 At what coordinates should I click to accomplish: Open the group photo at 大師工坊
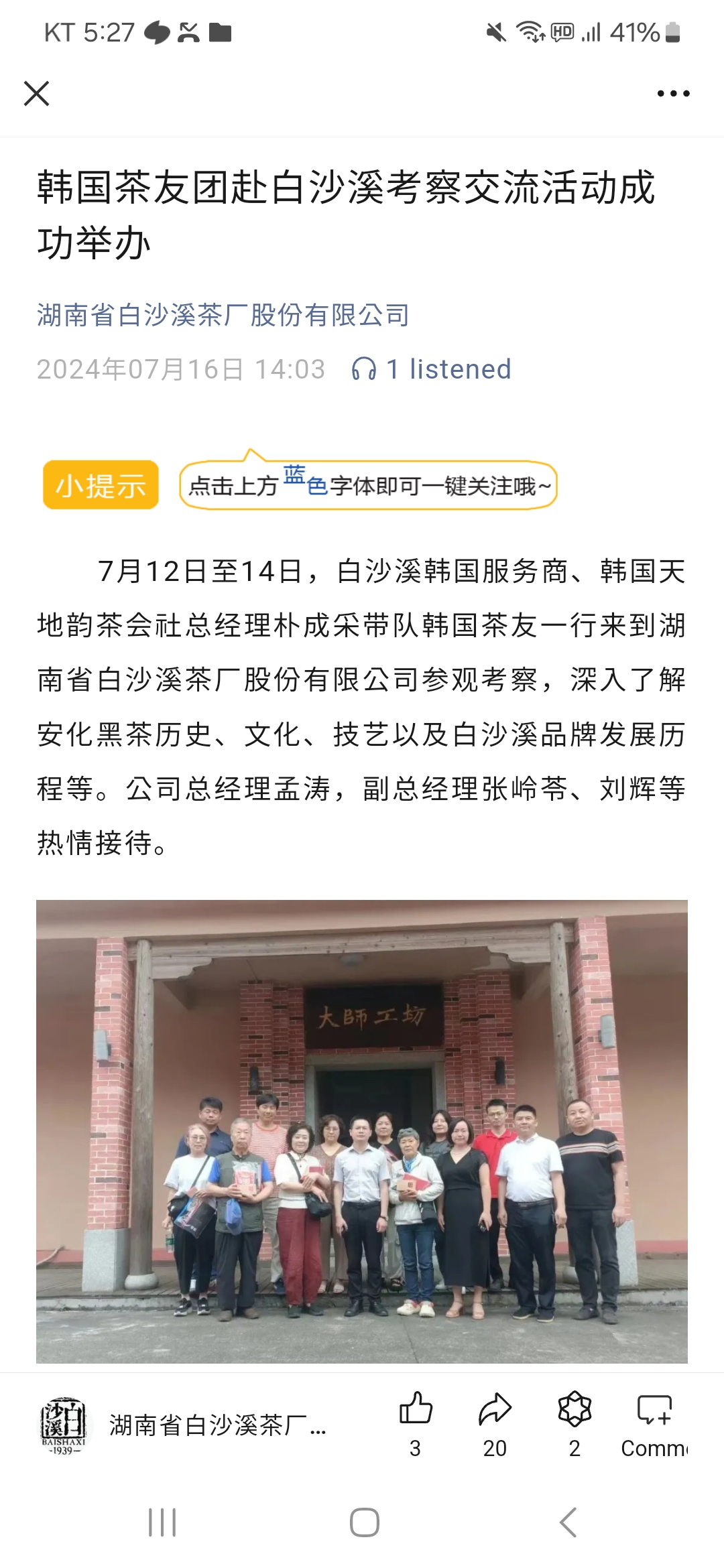362,1131
